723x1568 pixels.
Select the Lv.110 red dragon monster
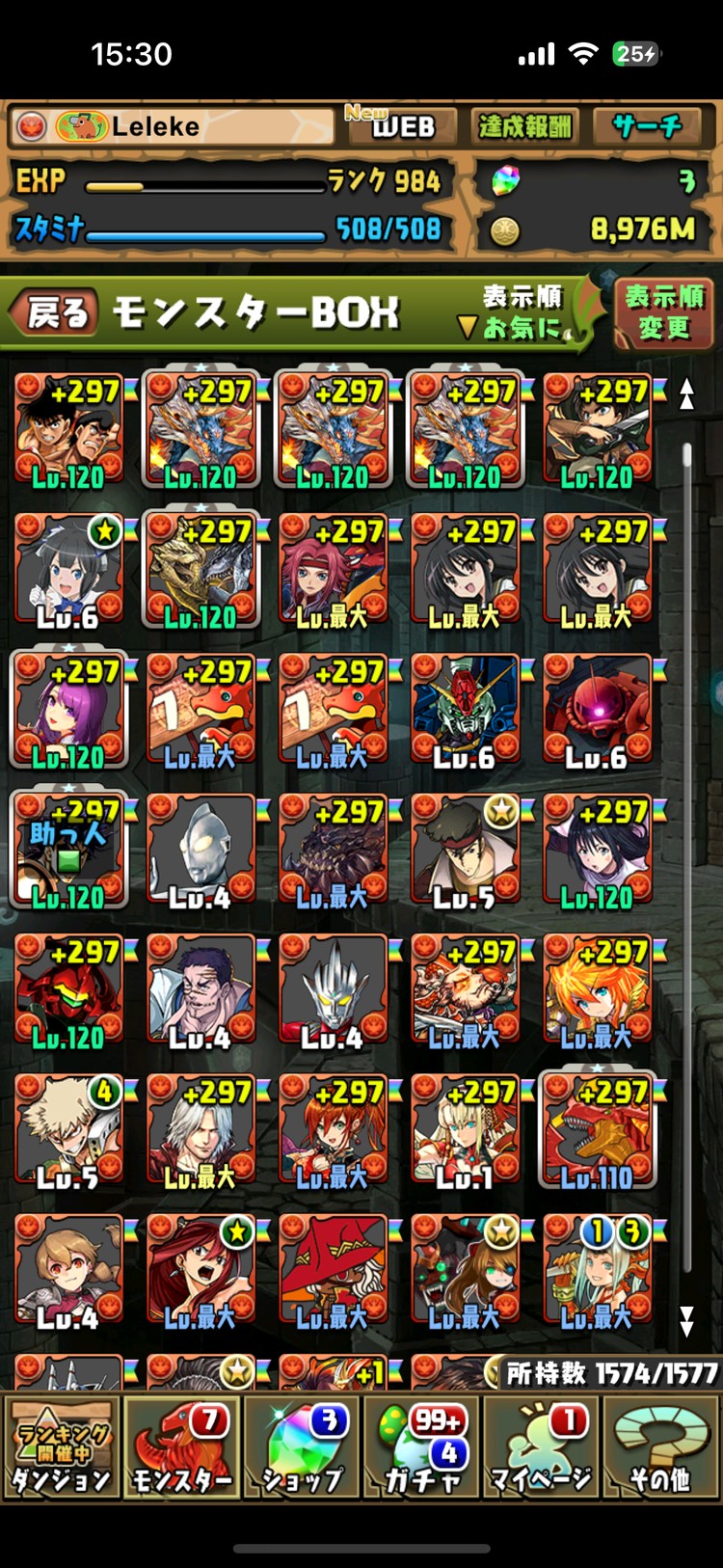click(x=598, y=1130)
